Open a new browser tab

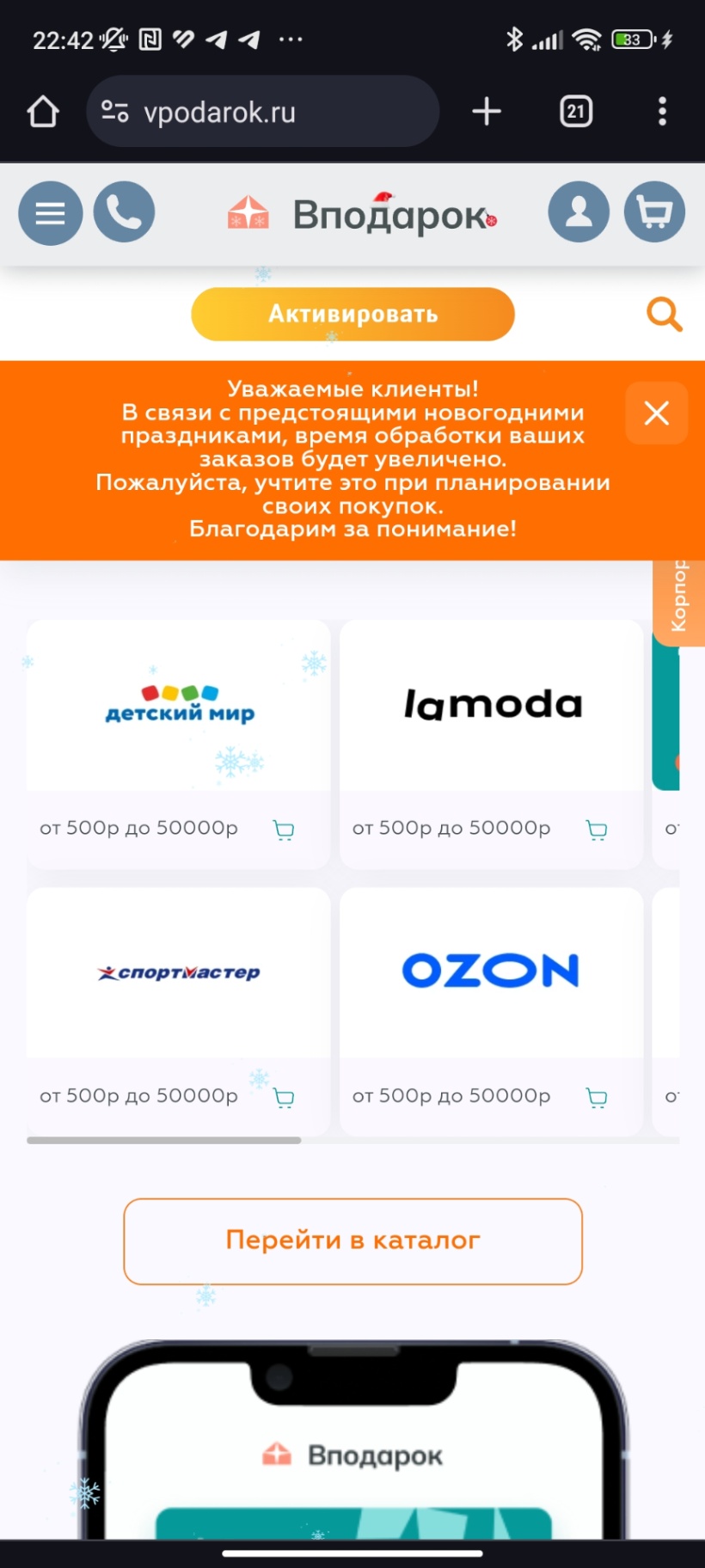487,112
